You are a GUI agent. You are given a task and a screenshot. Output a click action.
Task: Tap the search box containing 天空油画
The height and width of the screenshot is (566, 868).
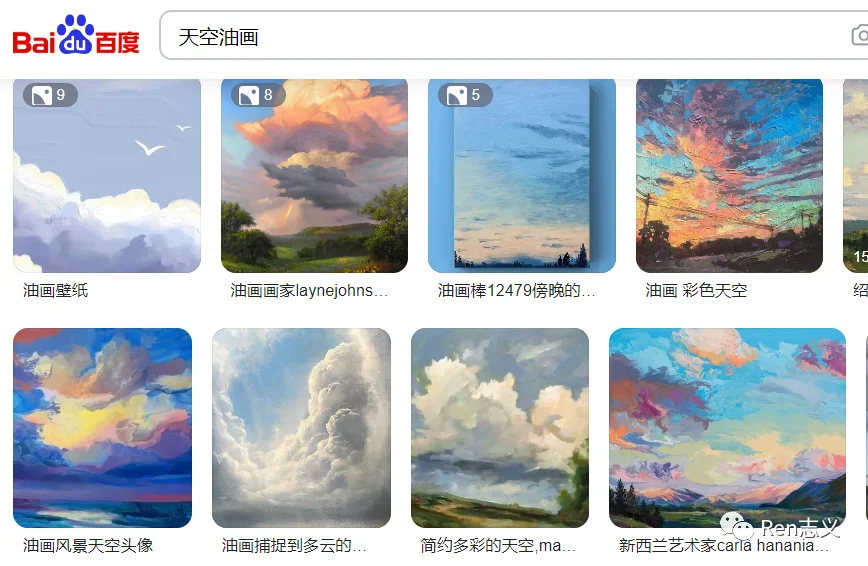click(500, 37)
